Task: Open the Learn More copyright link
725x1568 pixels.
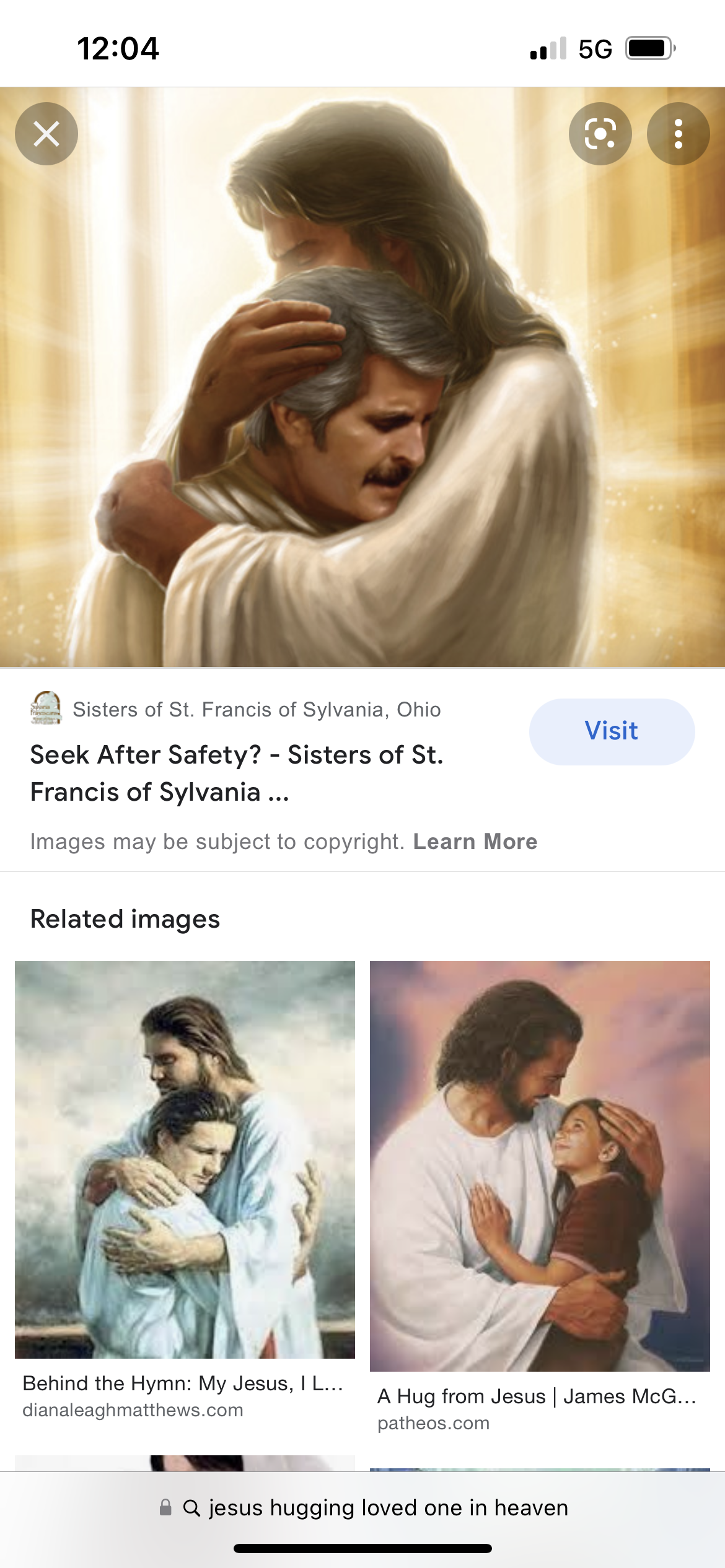Action: point(475,842)
